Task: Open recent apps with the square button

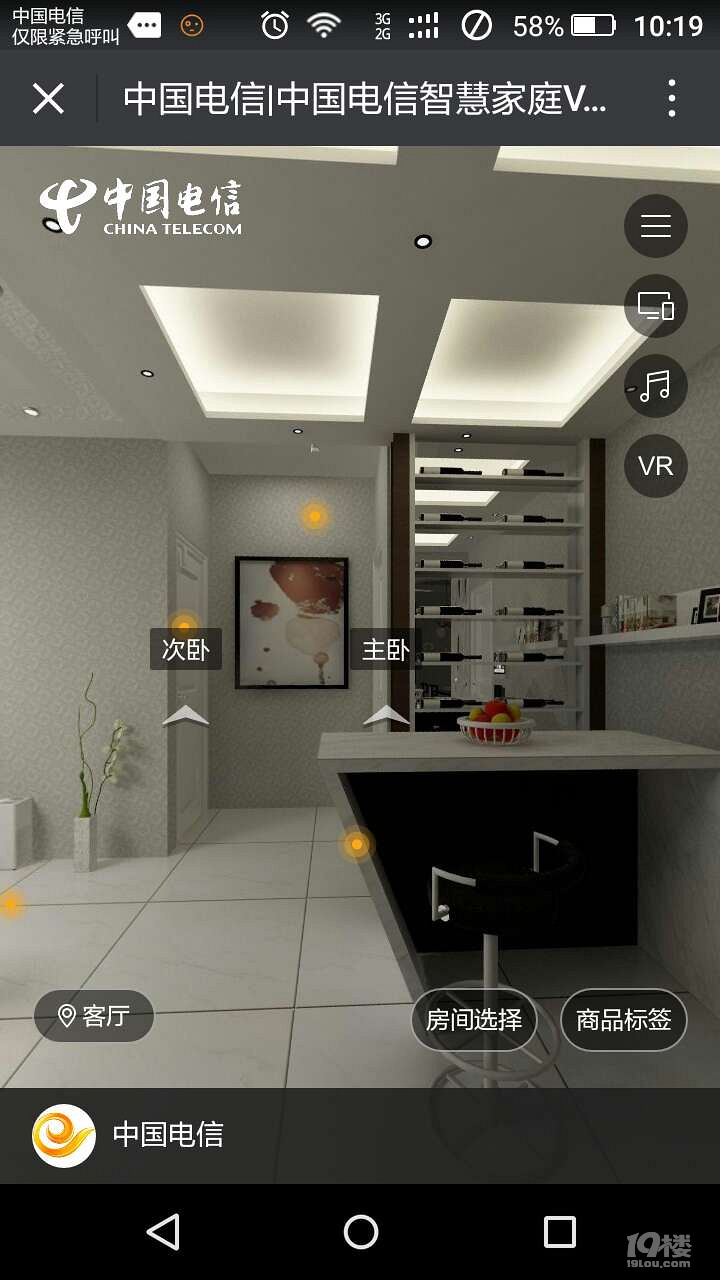Action: (559, 1232)
